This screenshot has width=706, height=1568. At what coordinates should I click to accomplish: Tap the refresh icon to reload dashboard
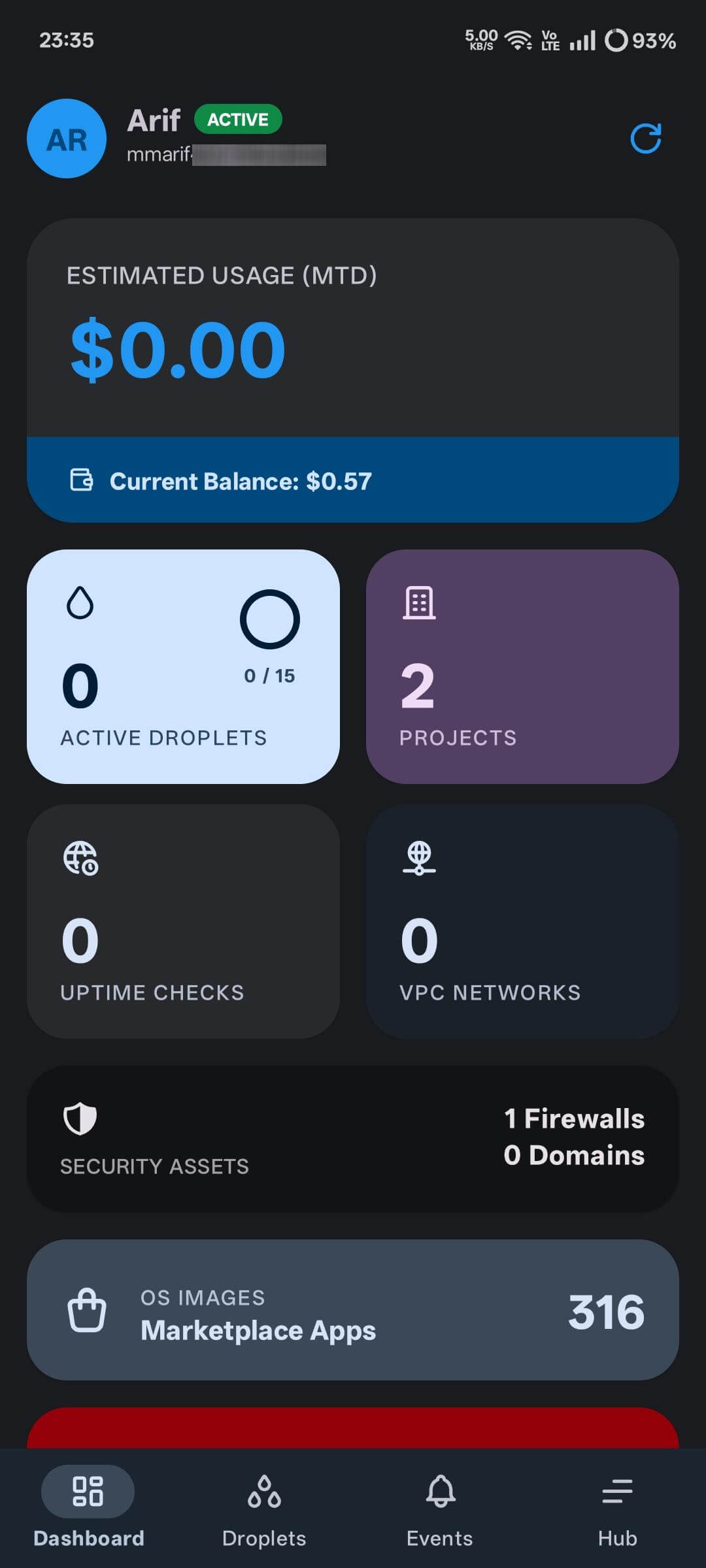click(x=646, y=139)
